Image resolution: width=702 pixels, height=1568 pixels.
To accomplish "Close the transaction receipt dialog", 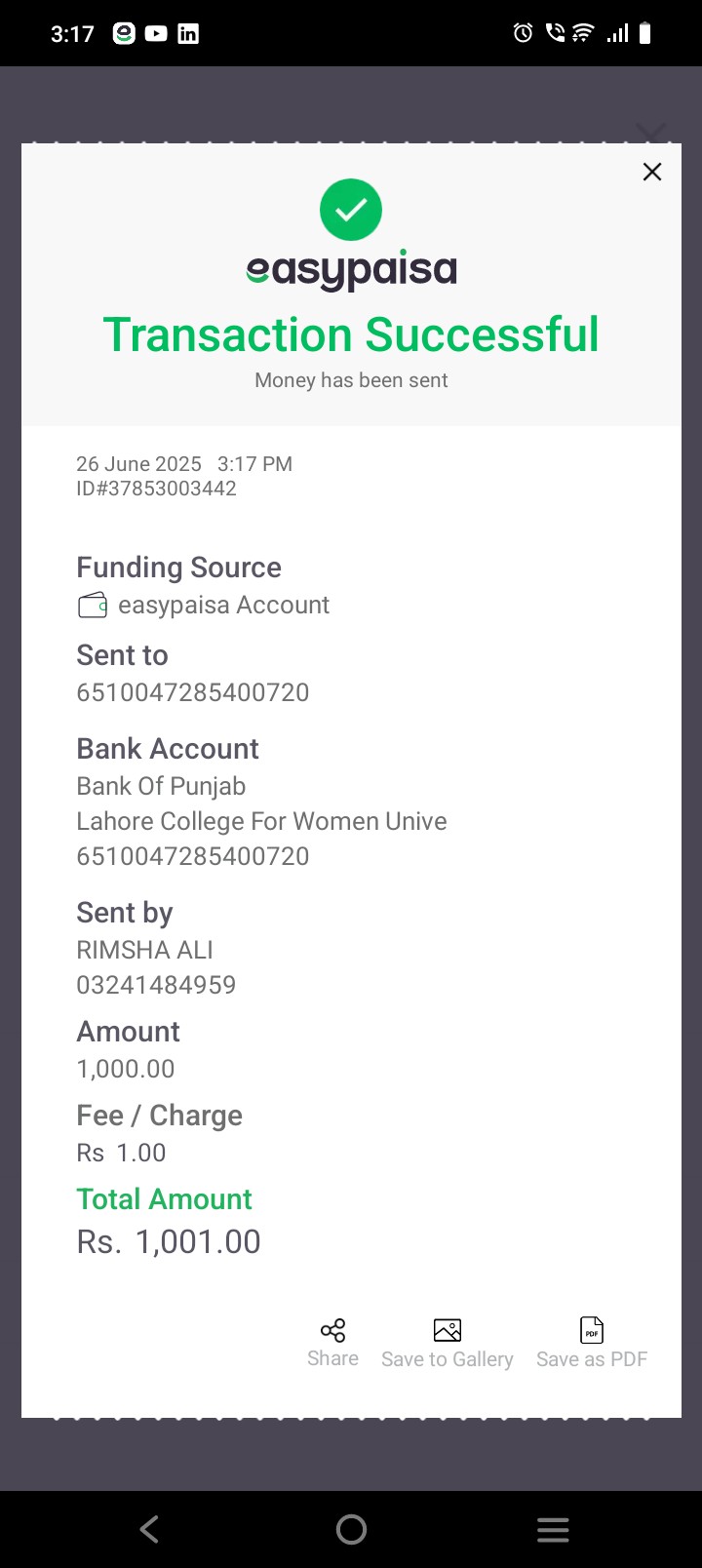I will pos(652,172).
